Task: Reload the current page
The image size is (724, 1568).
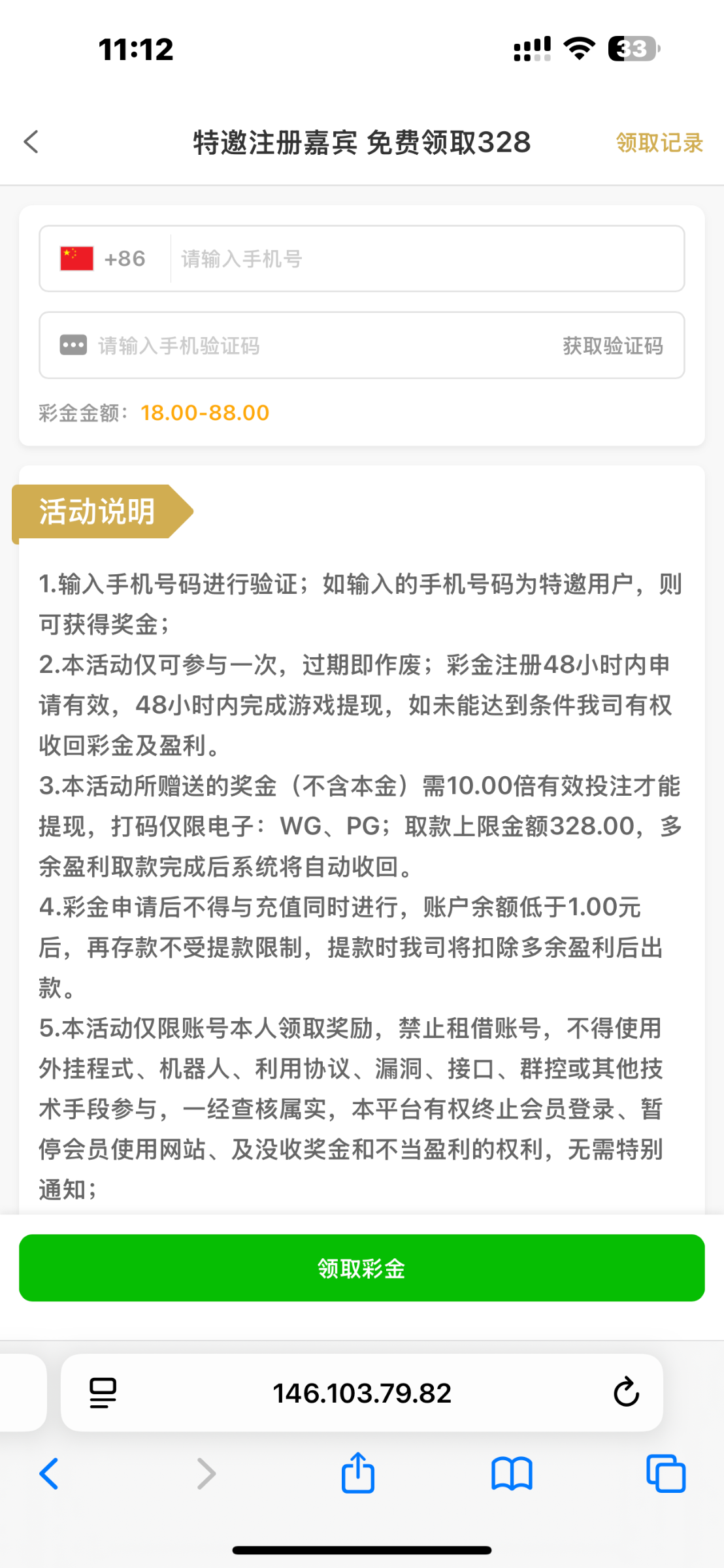Action: tap(626, 1392)
